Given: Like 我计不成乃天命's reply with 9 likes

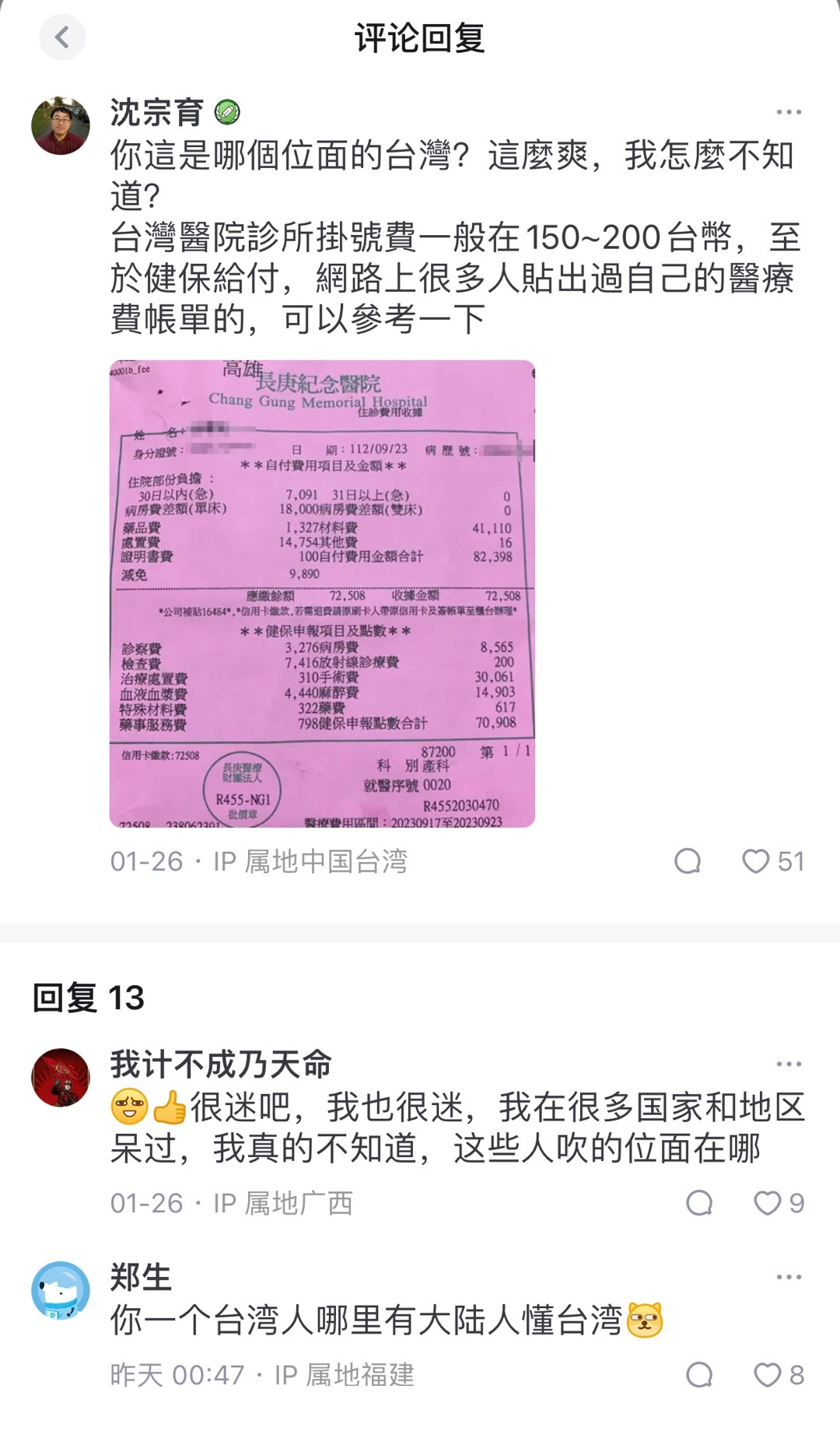Looking at the screenshot, I should pyautogui.click(x=767, y=1203).
